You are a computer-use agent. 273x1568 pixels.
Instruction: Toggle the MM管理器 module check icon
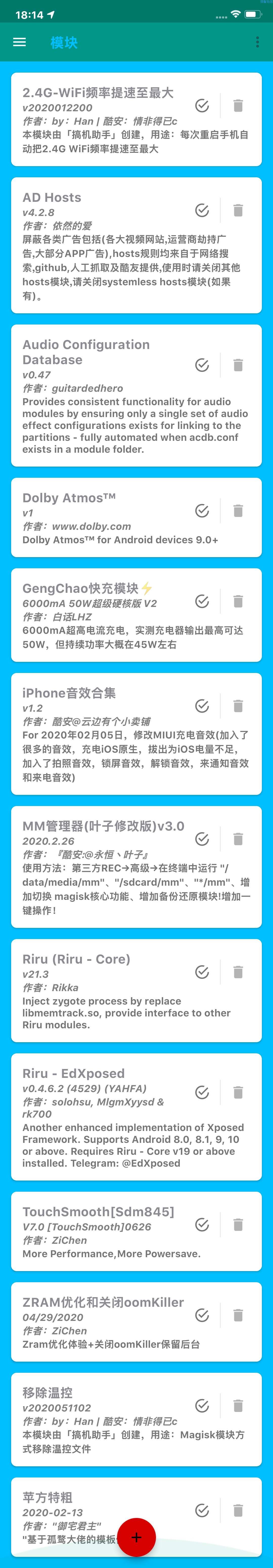(202, 839)
